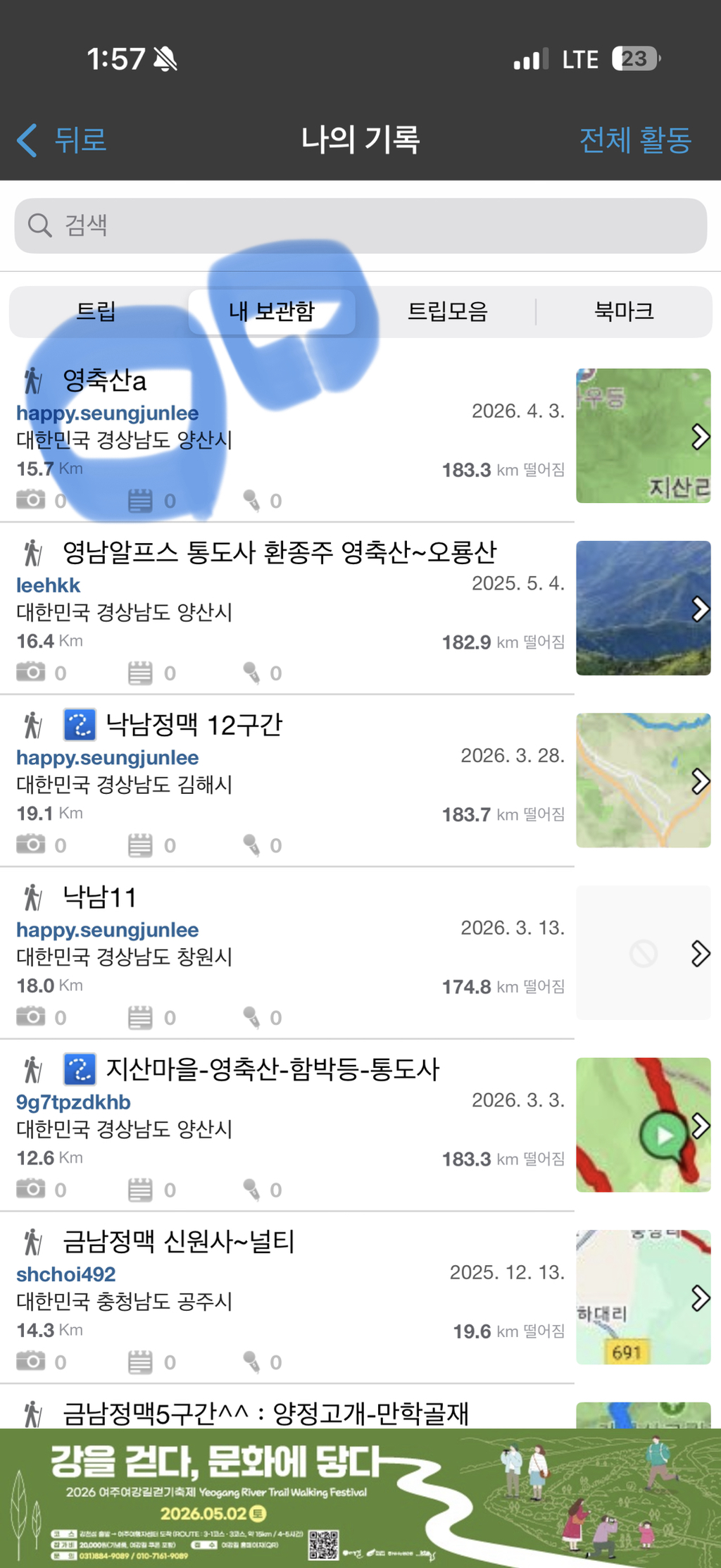
Task: Select the 내 보관함 tab
Action: coord(272,311)
